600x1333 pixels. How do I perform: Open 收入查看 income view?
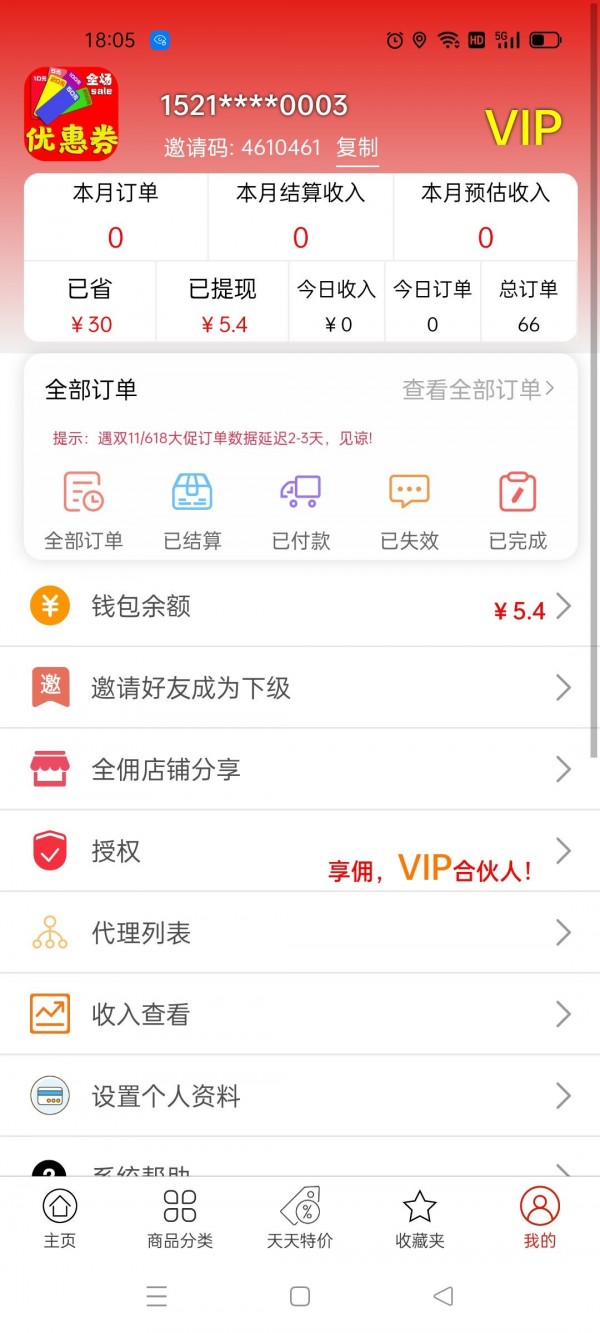click(x=300, y=1015)
